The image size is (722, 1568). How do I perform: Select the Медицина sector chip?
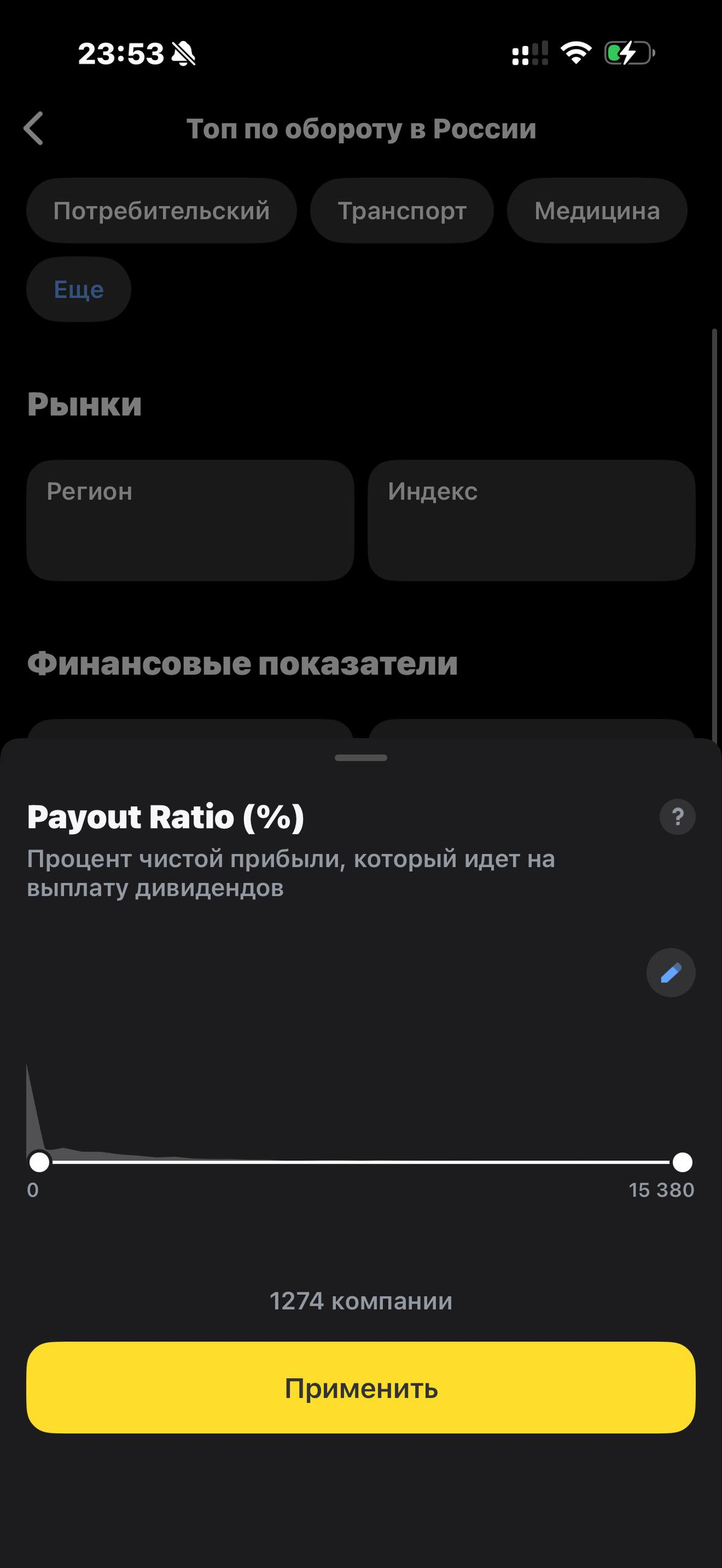597,211
